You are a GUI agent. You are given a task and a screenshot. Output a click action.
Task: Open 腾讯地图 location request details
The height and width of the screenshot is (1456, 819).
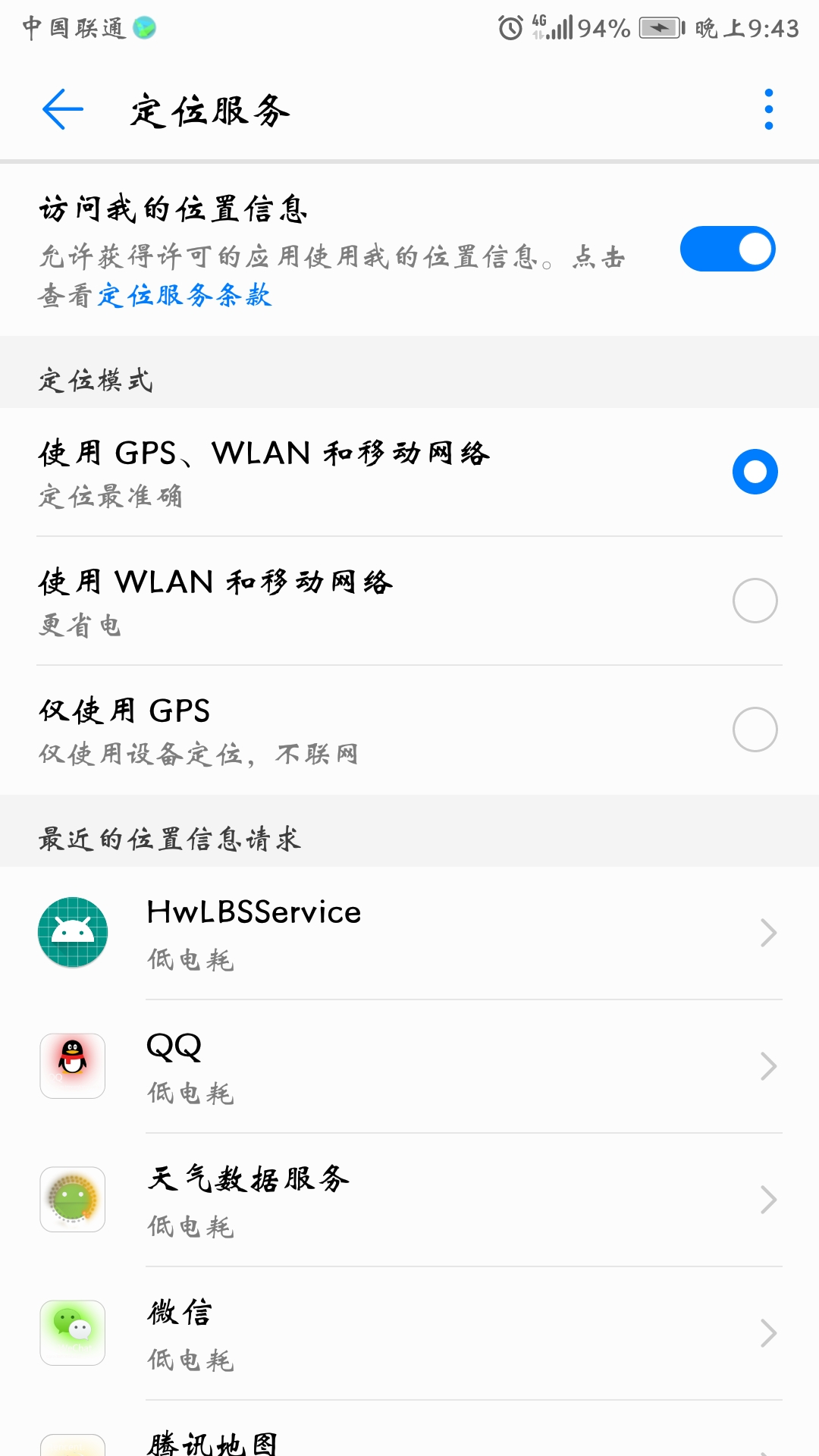click(409, 1441)
